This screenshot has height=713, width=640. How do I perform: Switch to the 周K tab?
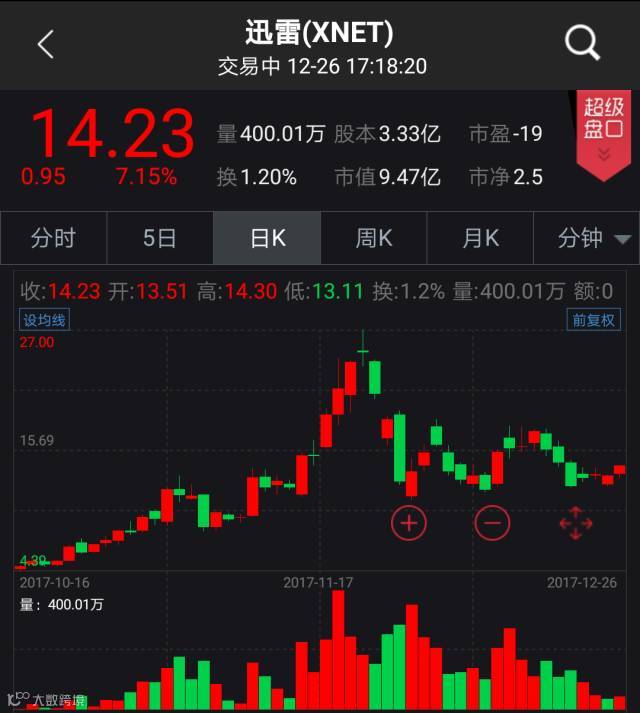pyautogui.click(x=374, y=238)
